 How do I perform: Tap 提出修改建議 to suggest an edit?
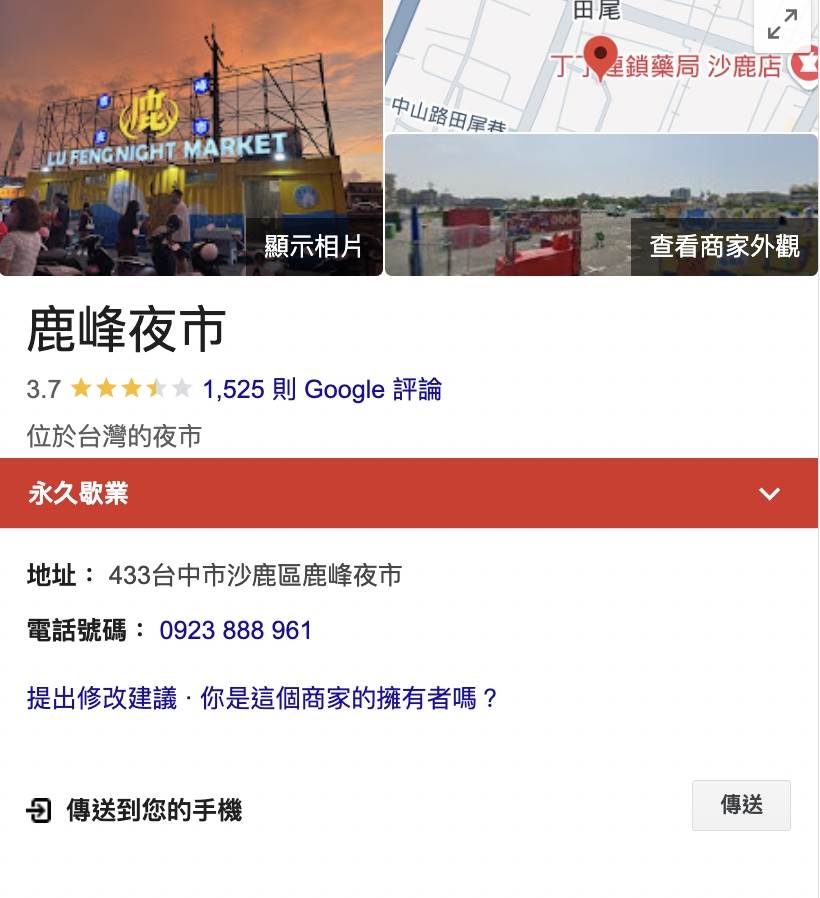pyautogui.click(x=102, y=698)
